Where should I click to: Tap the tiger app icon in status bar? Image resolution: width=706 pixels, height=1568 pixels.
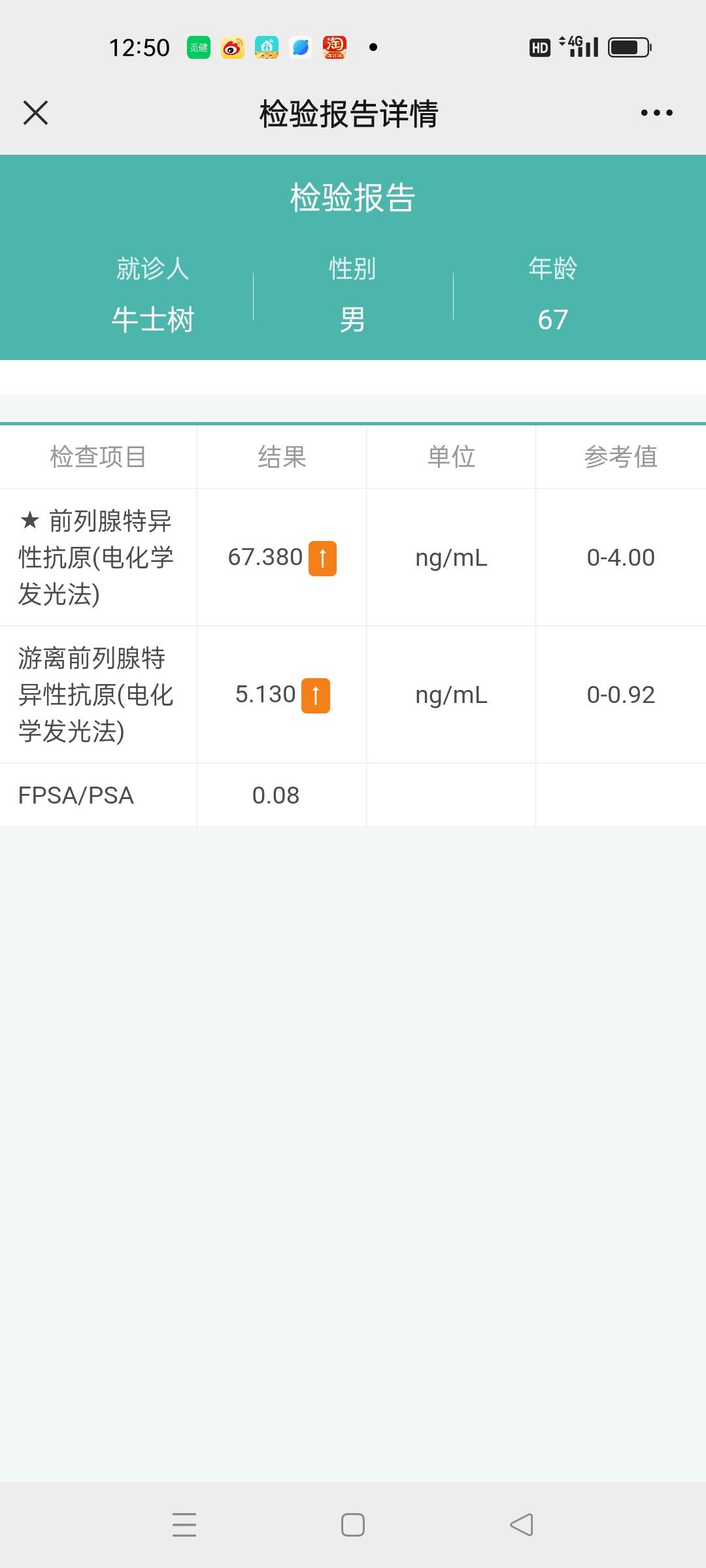coord(266,46)
